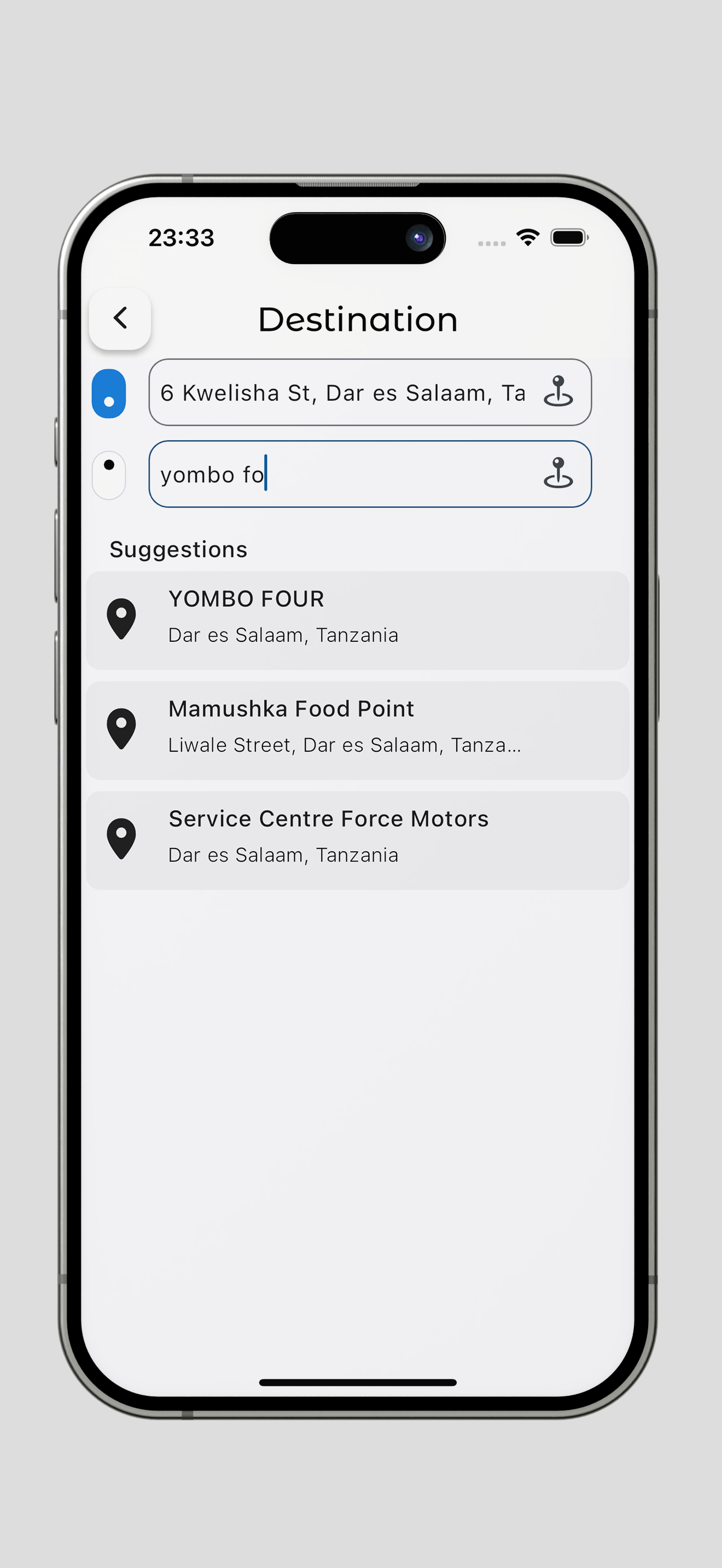
Task: Choose Mamushka Food Point suggestion
Action: pos(357,730)
